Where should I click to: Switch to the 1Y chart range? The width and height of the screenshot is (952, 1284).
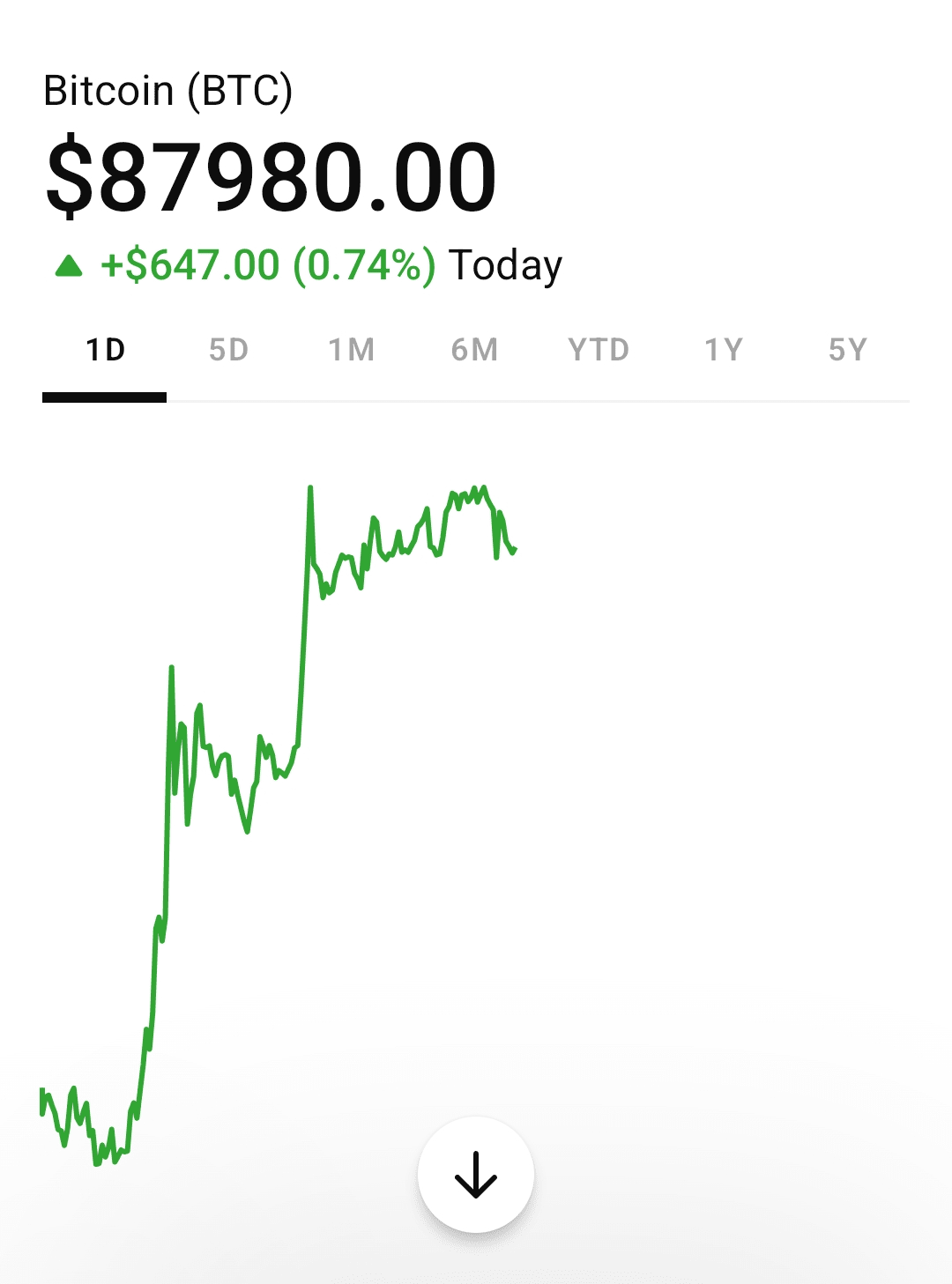click(724, 351)
